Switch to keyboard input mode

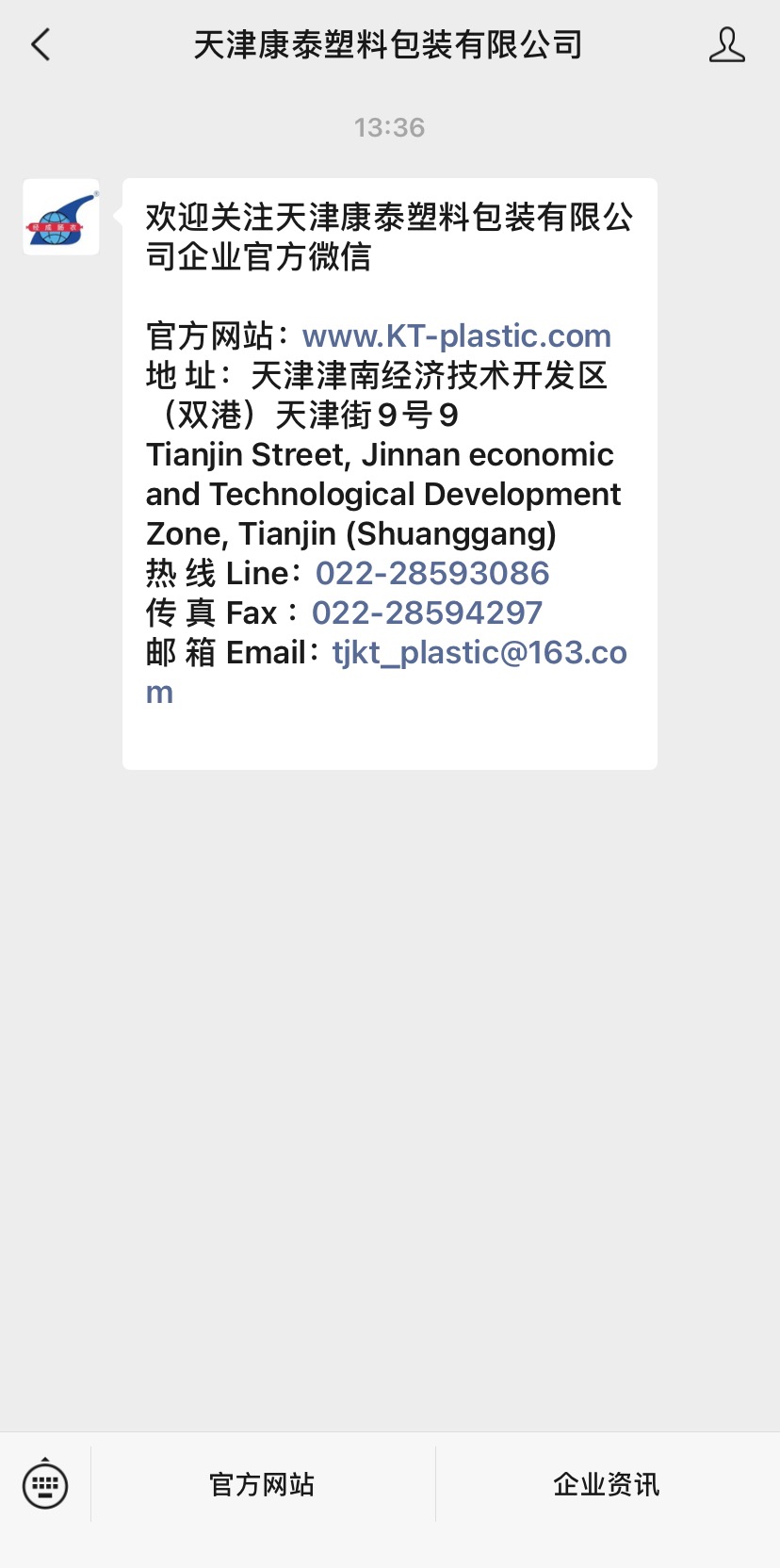(x=45, y=1484)
